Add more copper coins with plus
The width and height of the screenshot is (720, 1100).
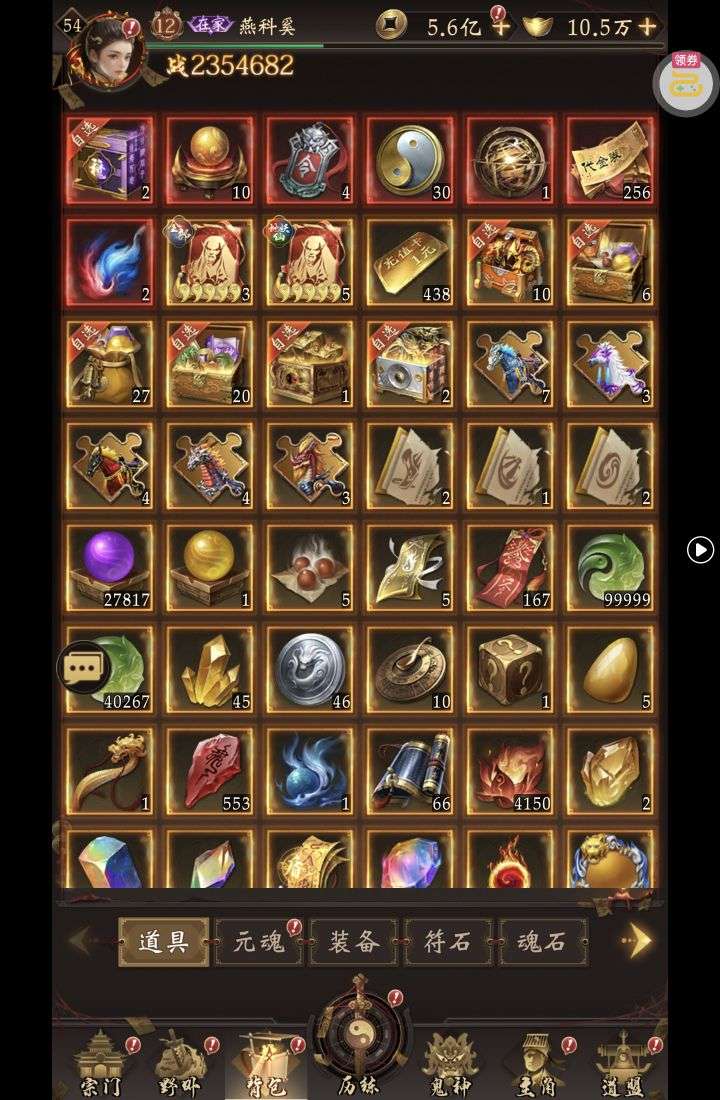[x=500, y=27]
